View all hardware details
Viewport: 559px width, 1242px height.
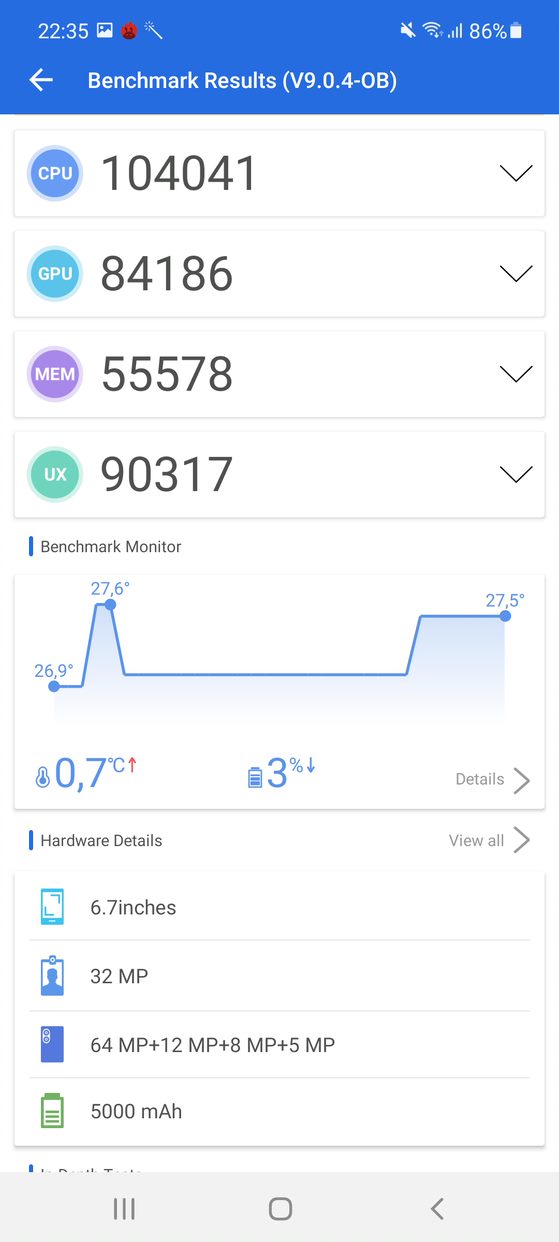490,840
